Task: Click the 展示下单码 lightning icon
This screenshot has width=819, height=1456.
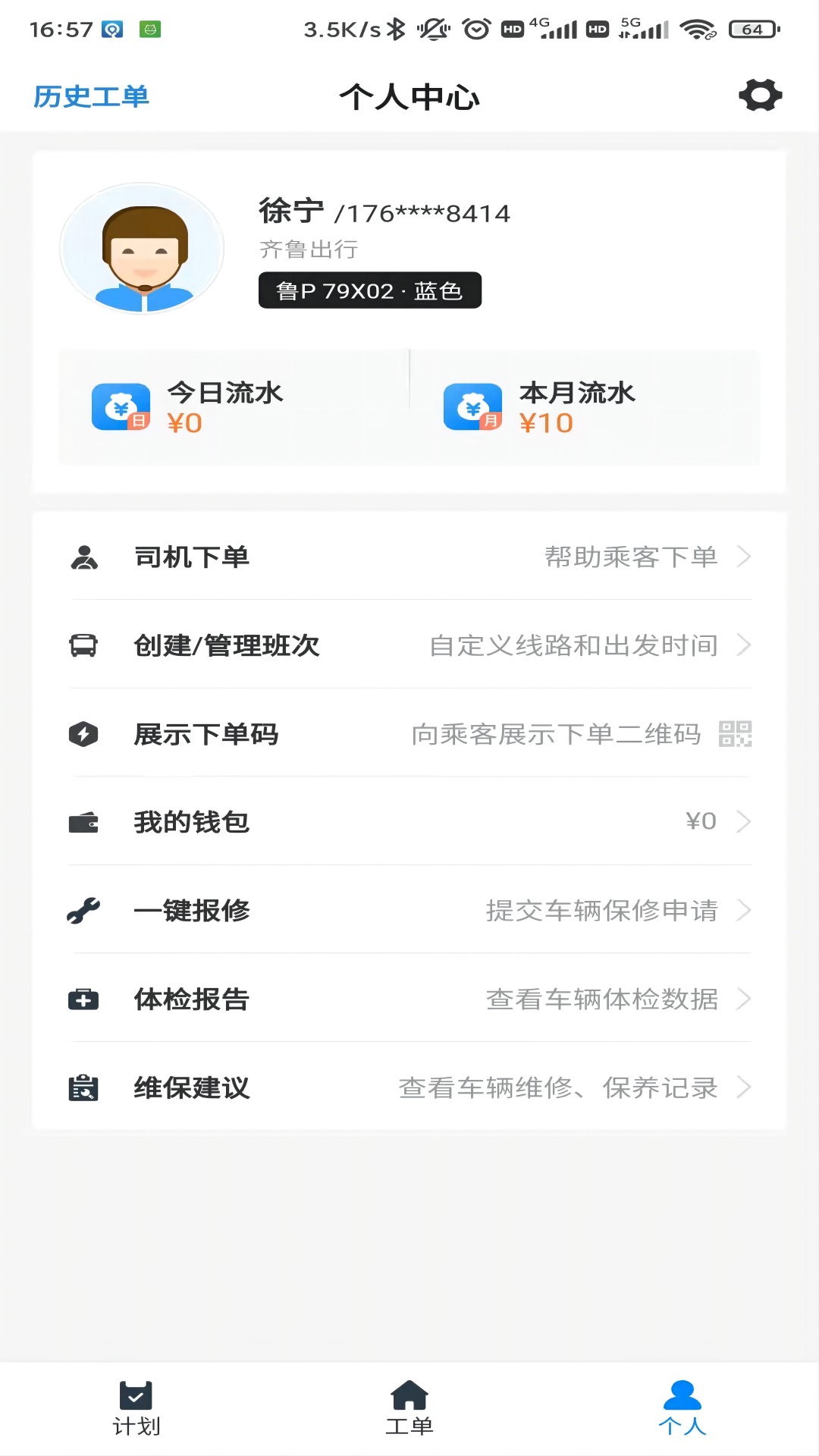Action: click(x=83, y=734)
